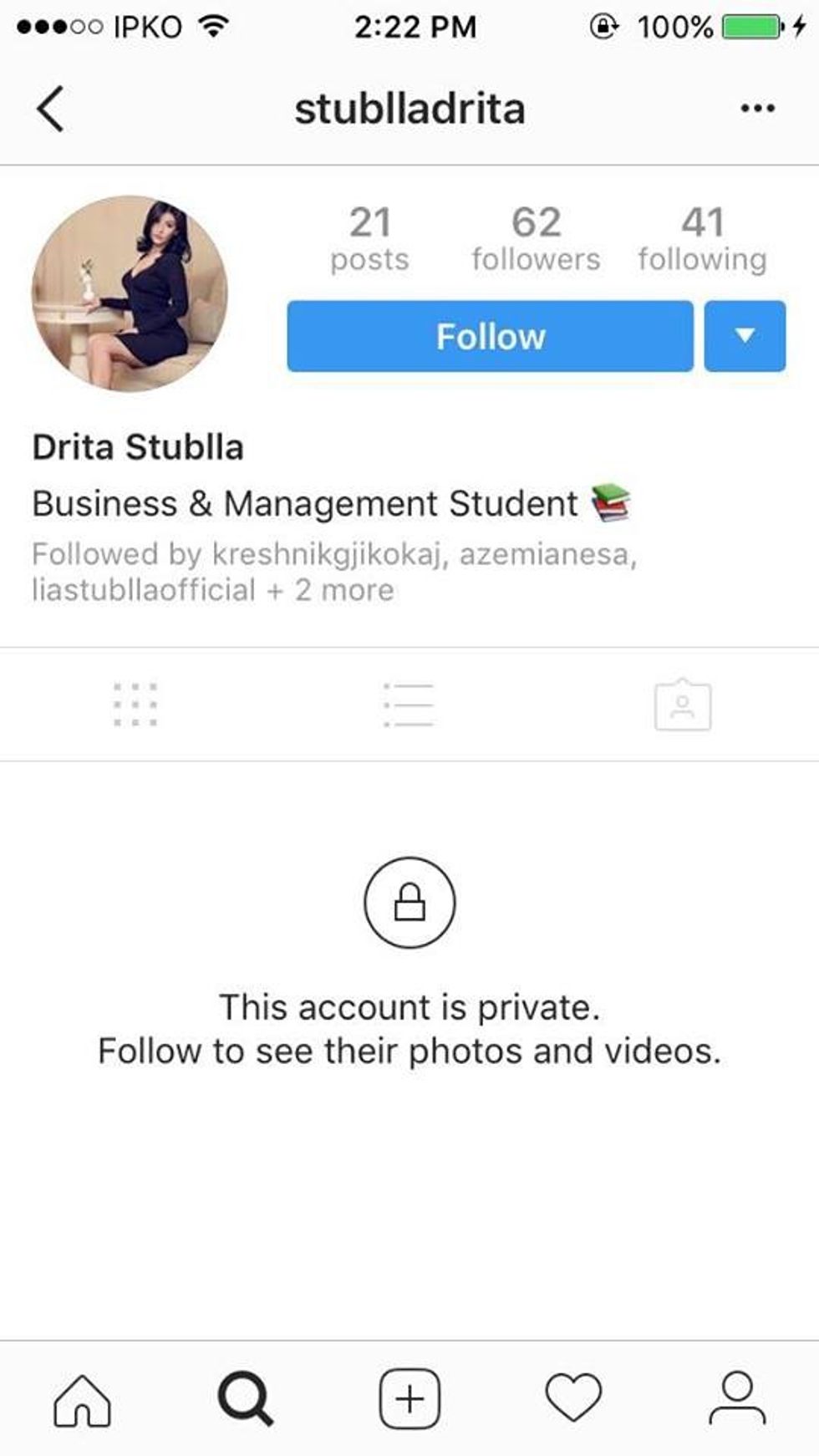Switch to tagged photos view
Screen dimensions: 819x1456
pos(683,703)
